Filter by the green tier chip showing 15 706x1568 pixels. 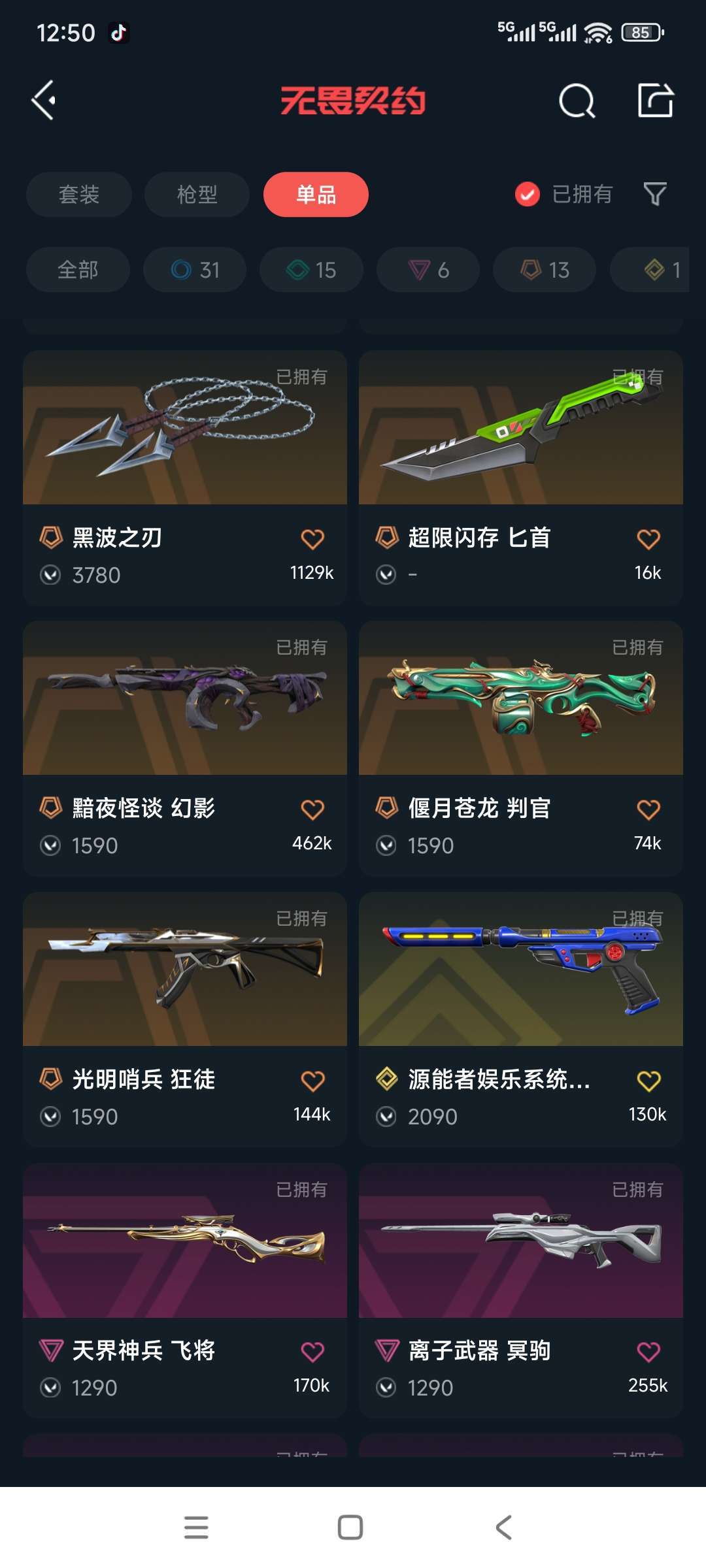click(311, 269)
